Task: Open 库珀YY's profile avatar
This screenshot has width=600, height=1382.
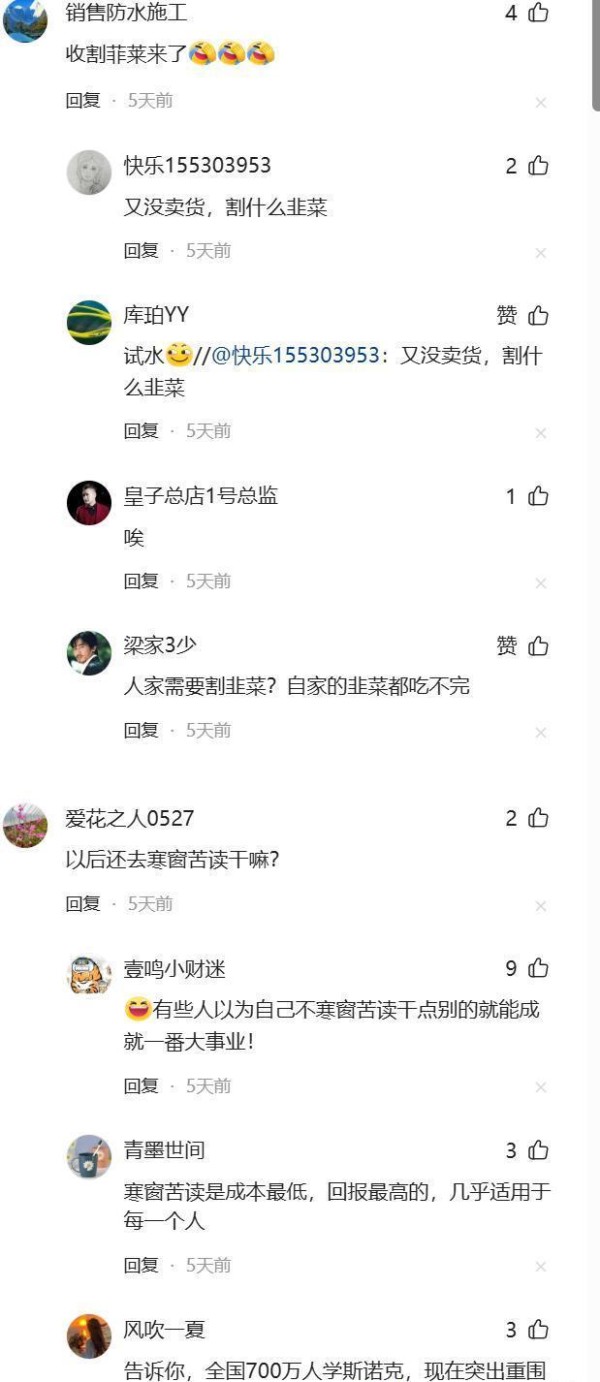Action: pyautogui.click(x=89, y=322)
